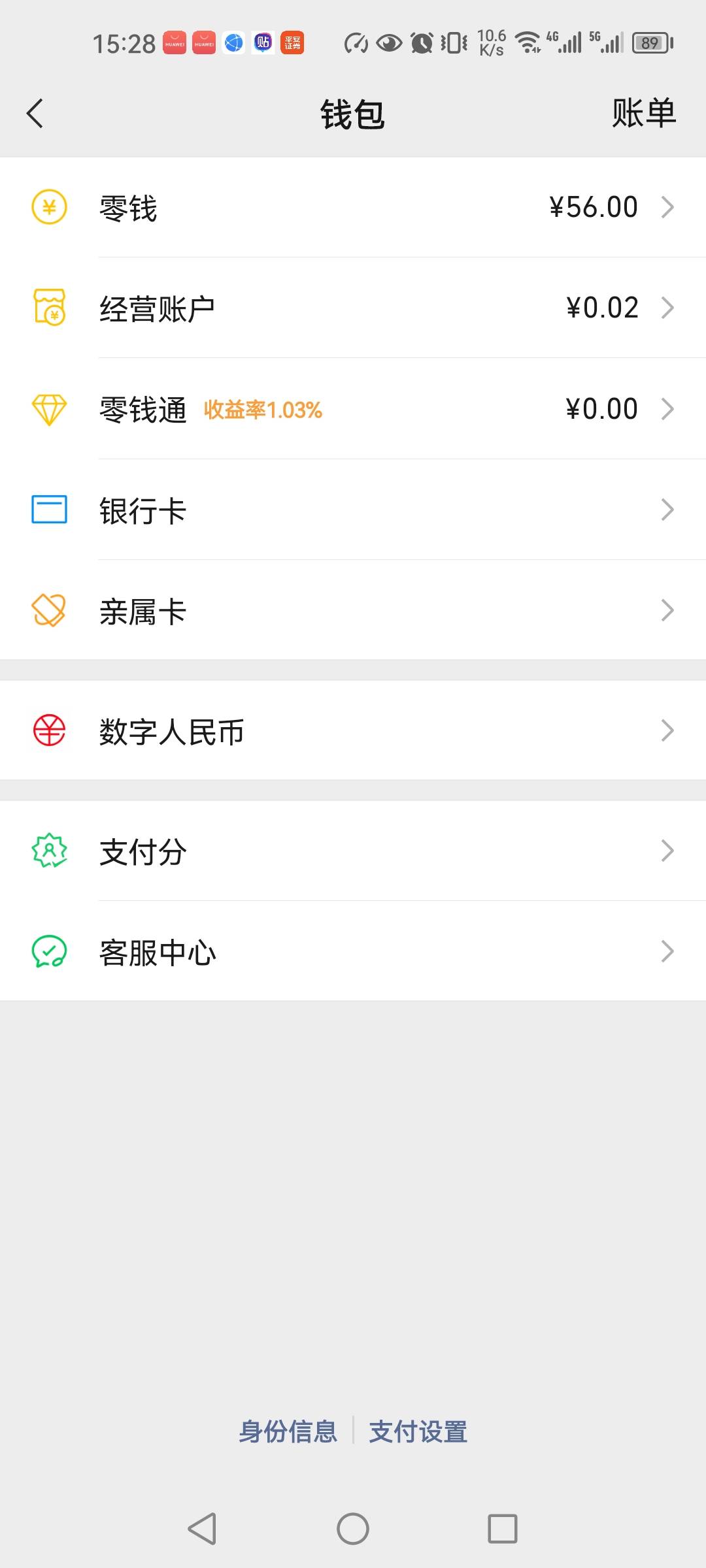Open 客服中心
This screenshot has height=1568, width=706.
353,952
